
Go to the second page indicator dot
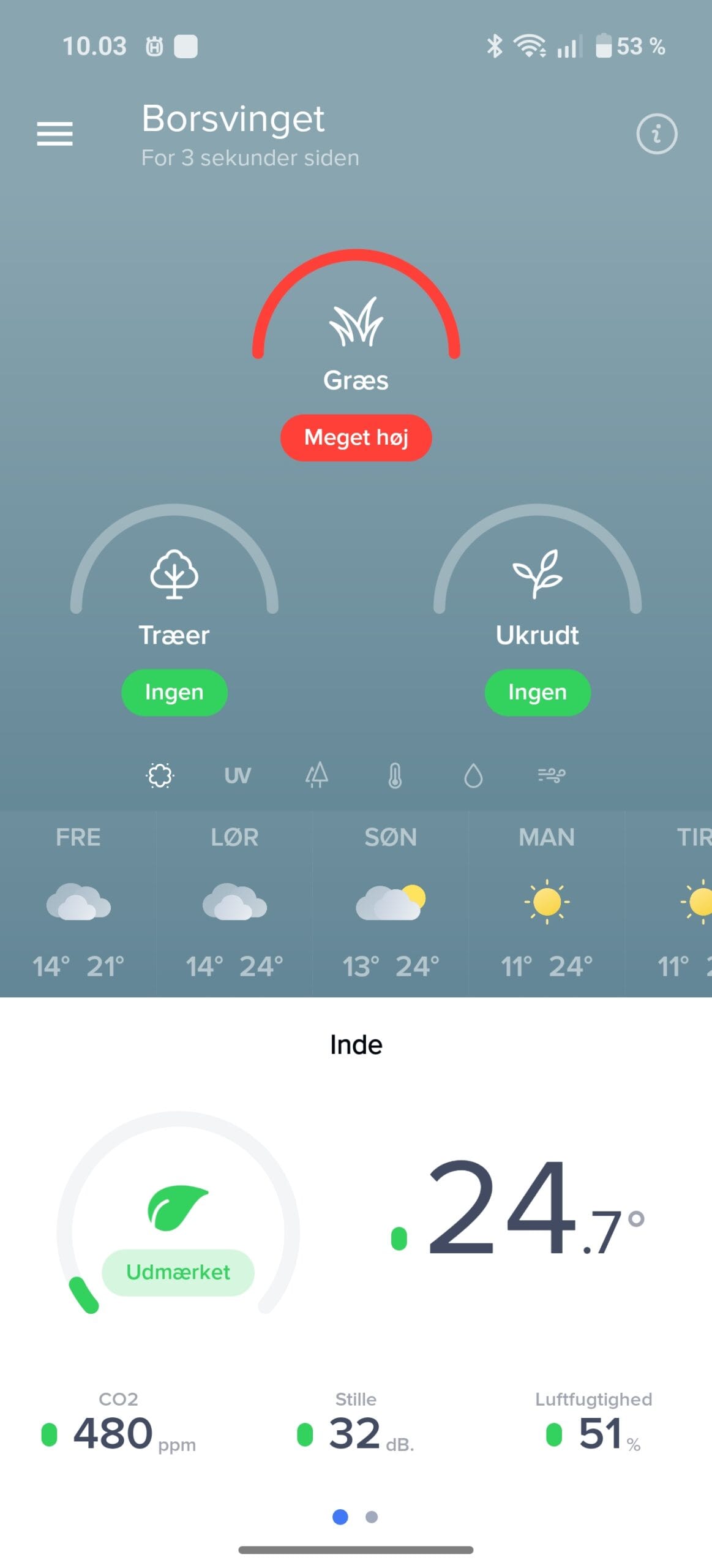pos(372,1517)
